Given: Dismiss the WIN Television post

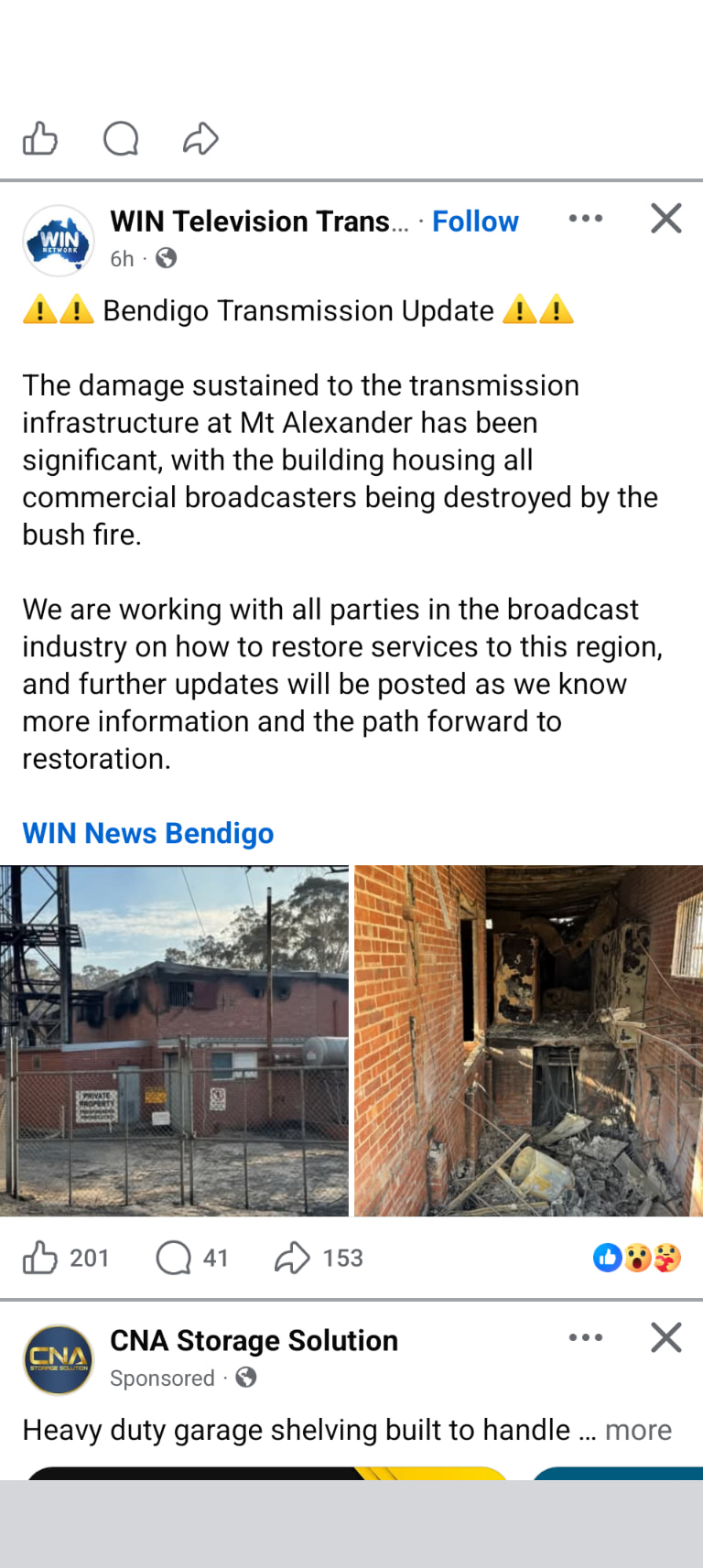Looking at the screenshot, I should point(666,219).
